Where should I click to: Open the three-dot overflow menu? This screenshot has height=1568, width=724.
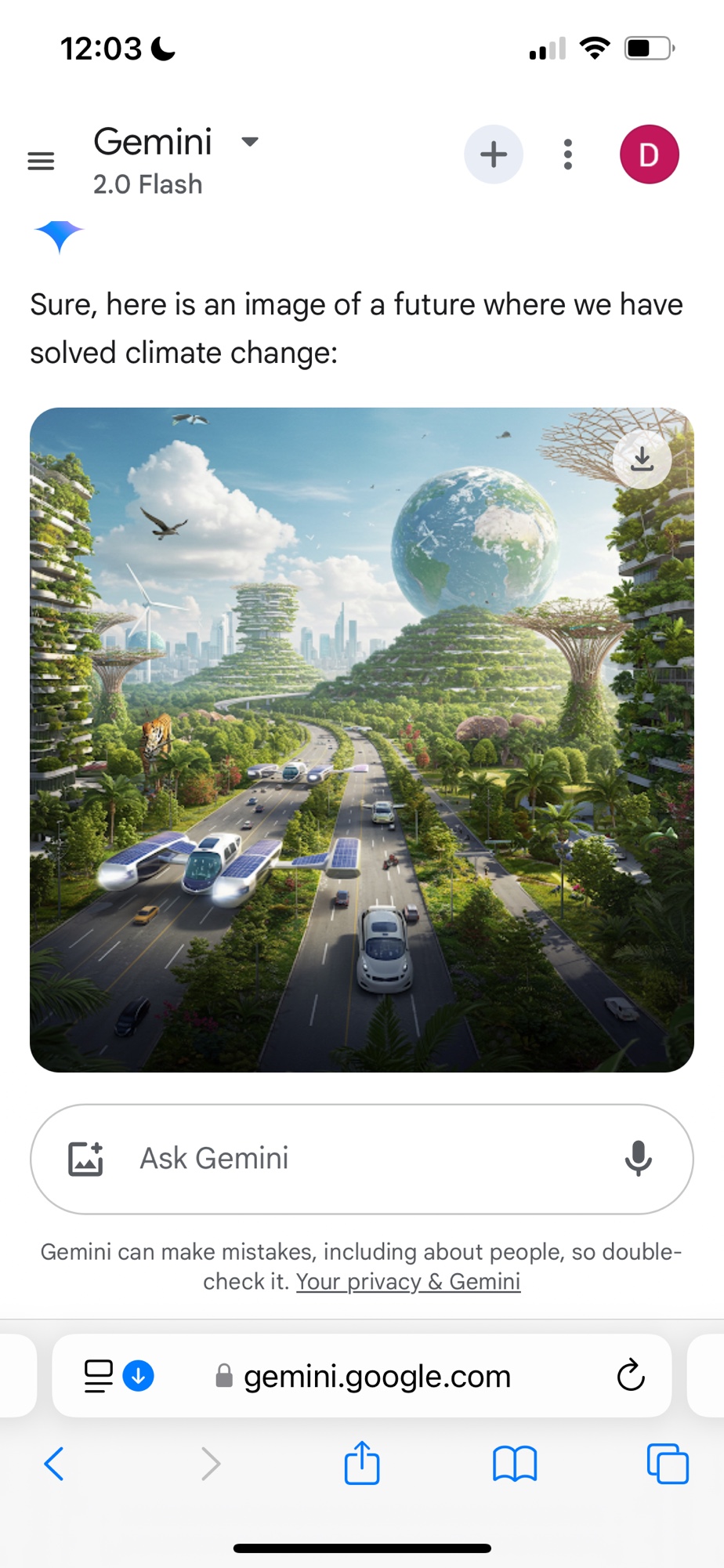[568, 154]
